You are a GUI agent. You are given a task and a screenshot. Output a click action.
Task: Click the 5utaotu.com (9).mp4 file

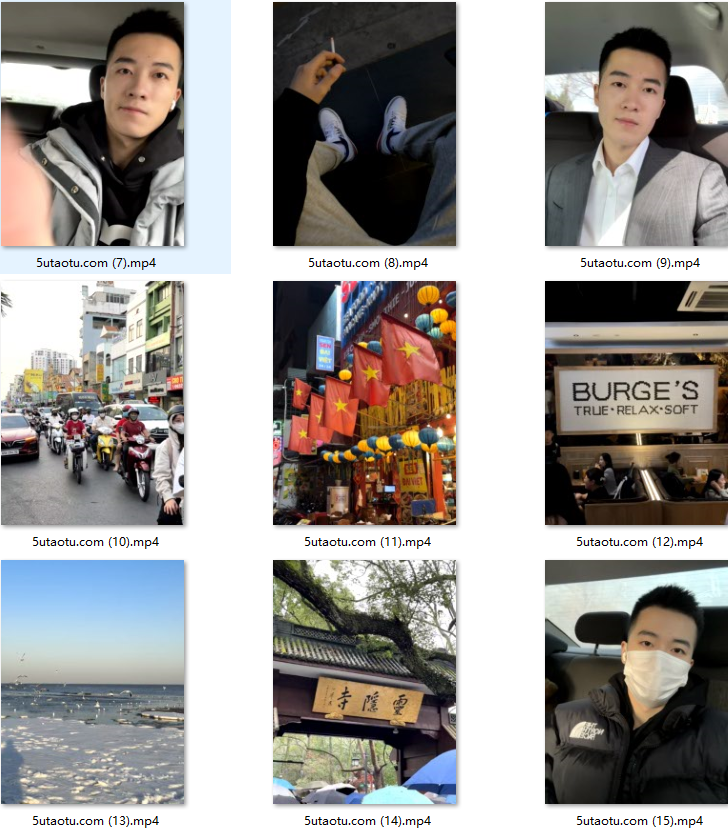click(x=636, y=125)
